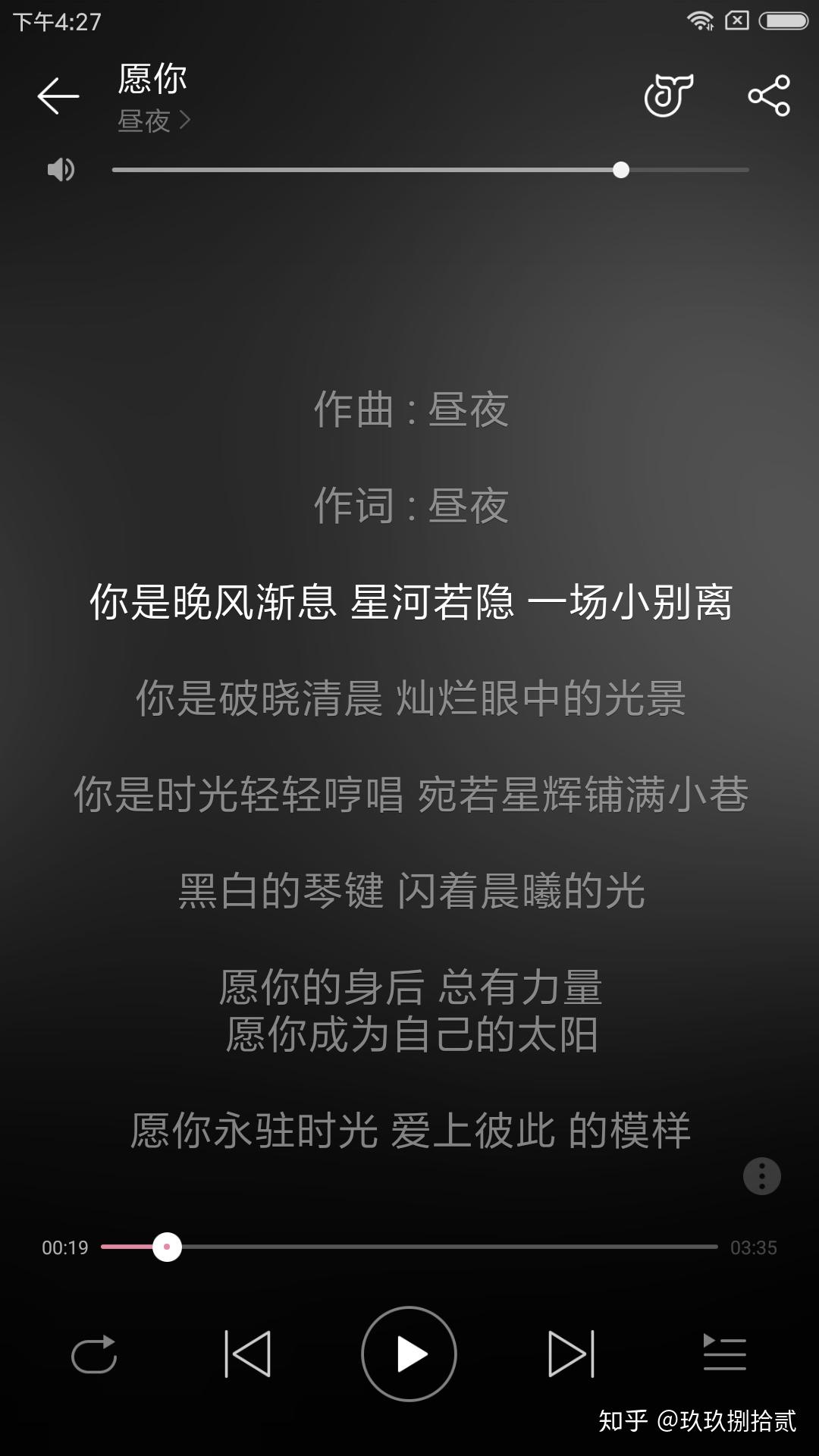Tap the back arrow to exit lyrics

[58, 96]
